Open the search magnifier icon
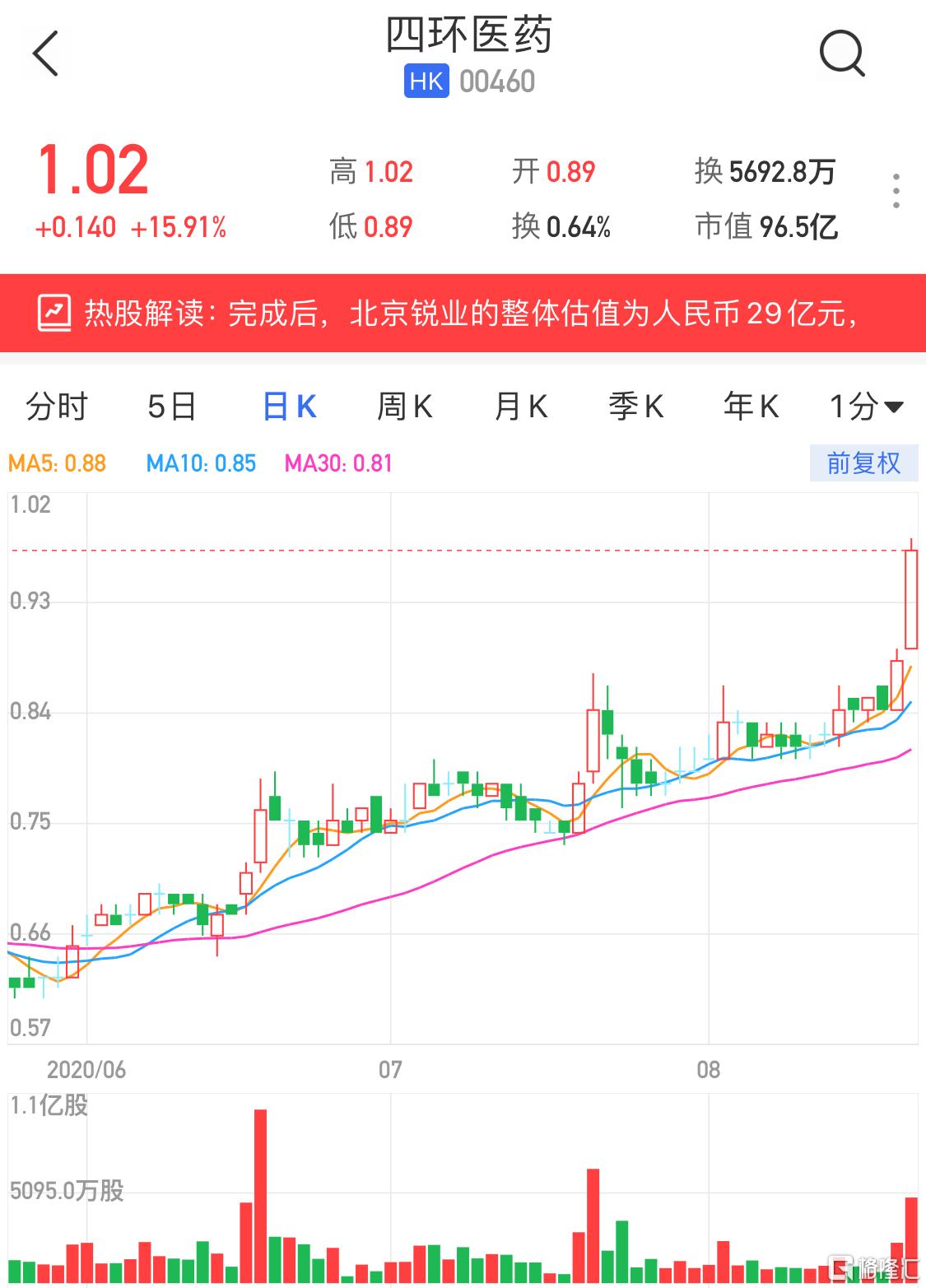Image resolution: width=926 pixels, height=1288 pixels. point(841,54)
